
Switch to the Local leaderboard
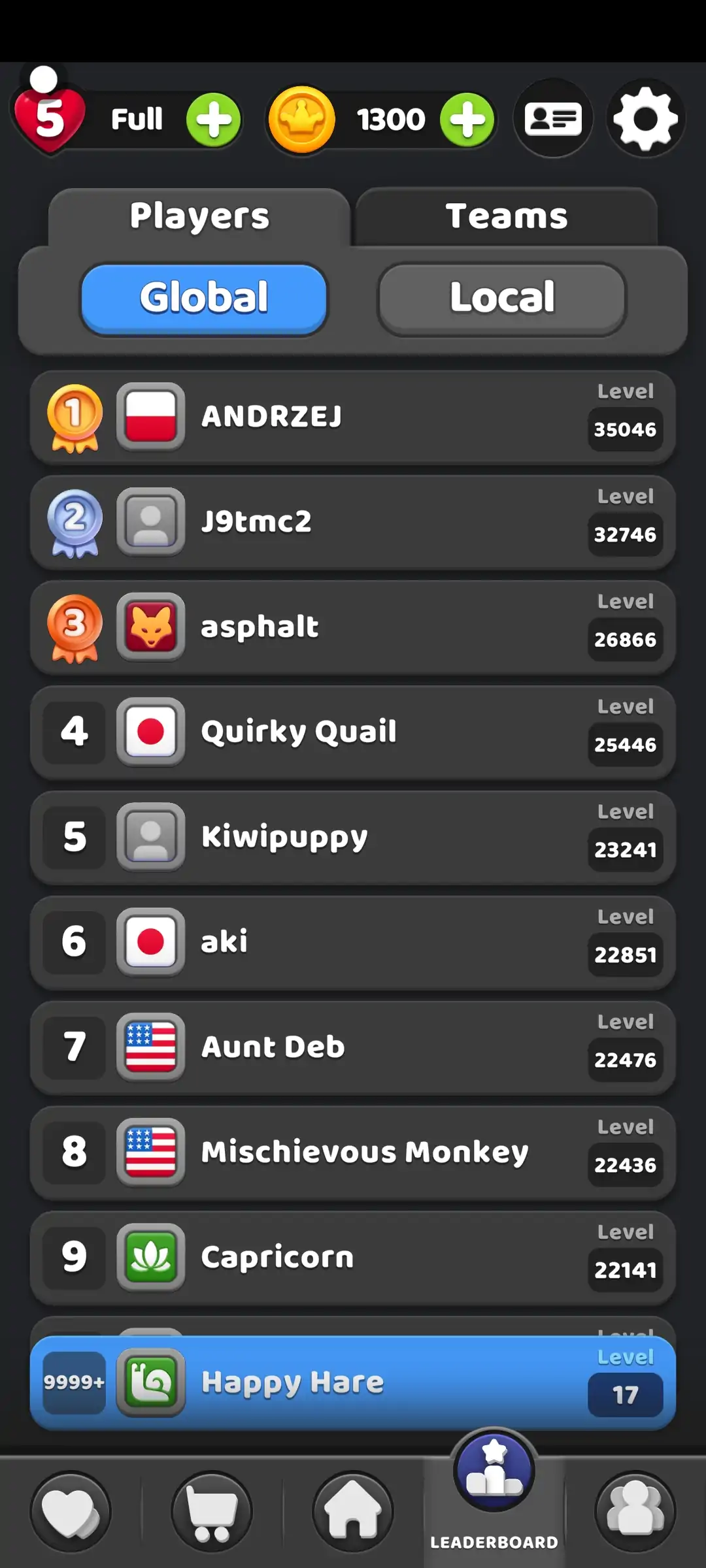[x=502, y=299]
